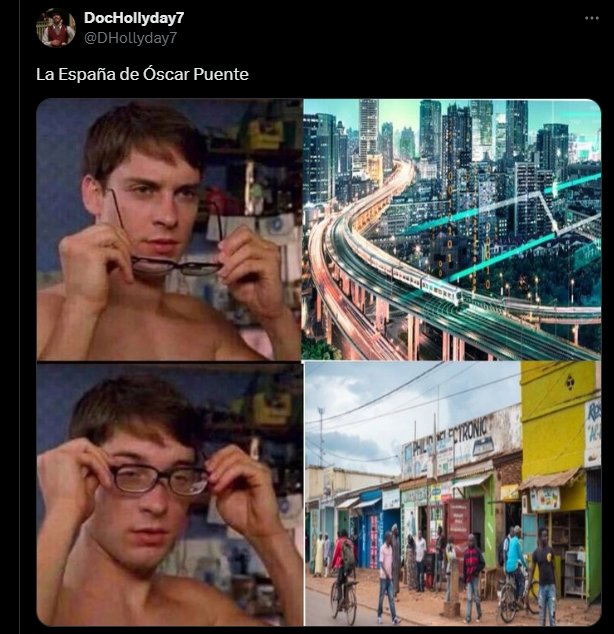Open DocHollyday7's profile picture
The height and width of the screenshot is (634, 614).
(x=56, y=28)
